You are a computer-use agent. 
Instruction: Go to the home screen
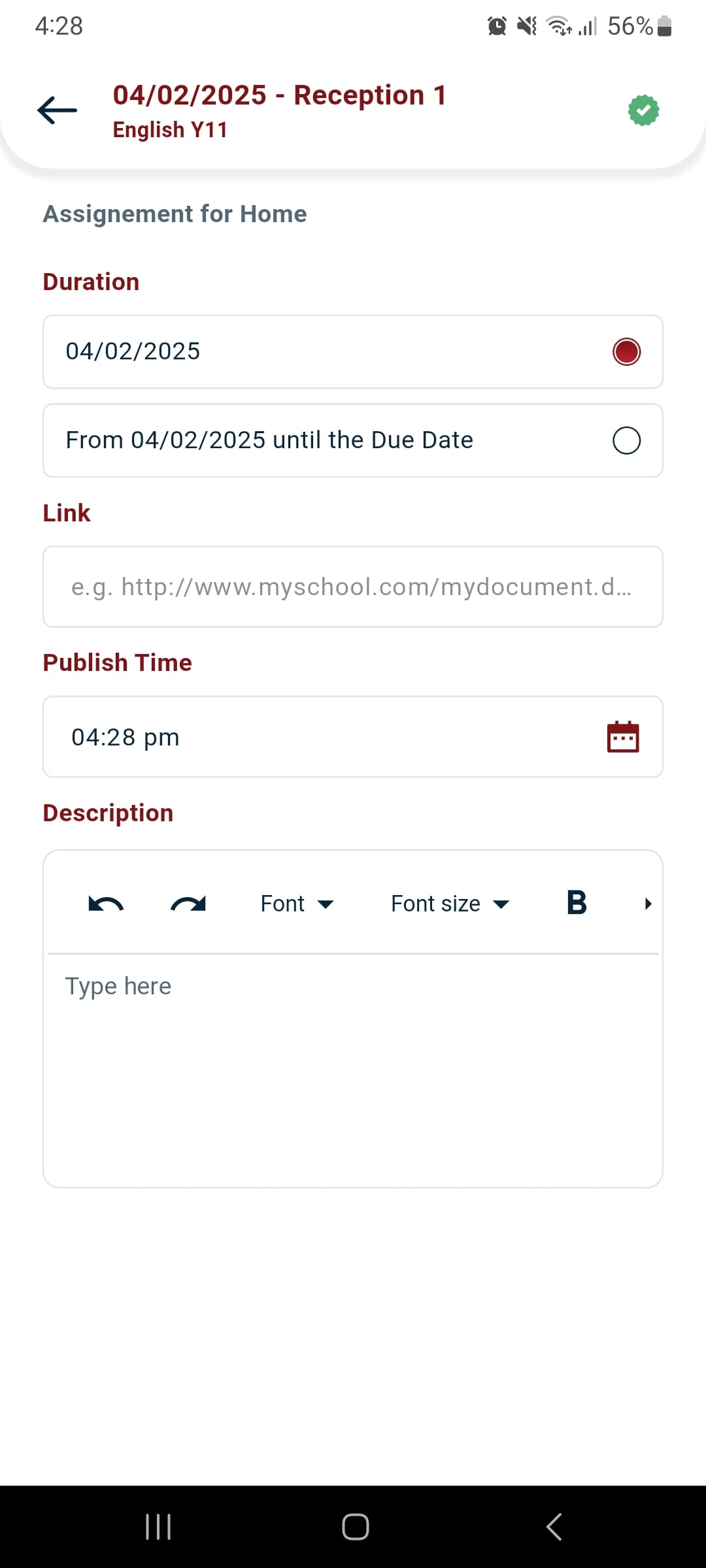pos(355,1527)
